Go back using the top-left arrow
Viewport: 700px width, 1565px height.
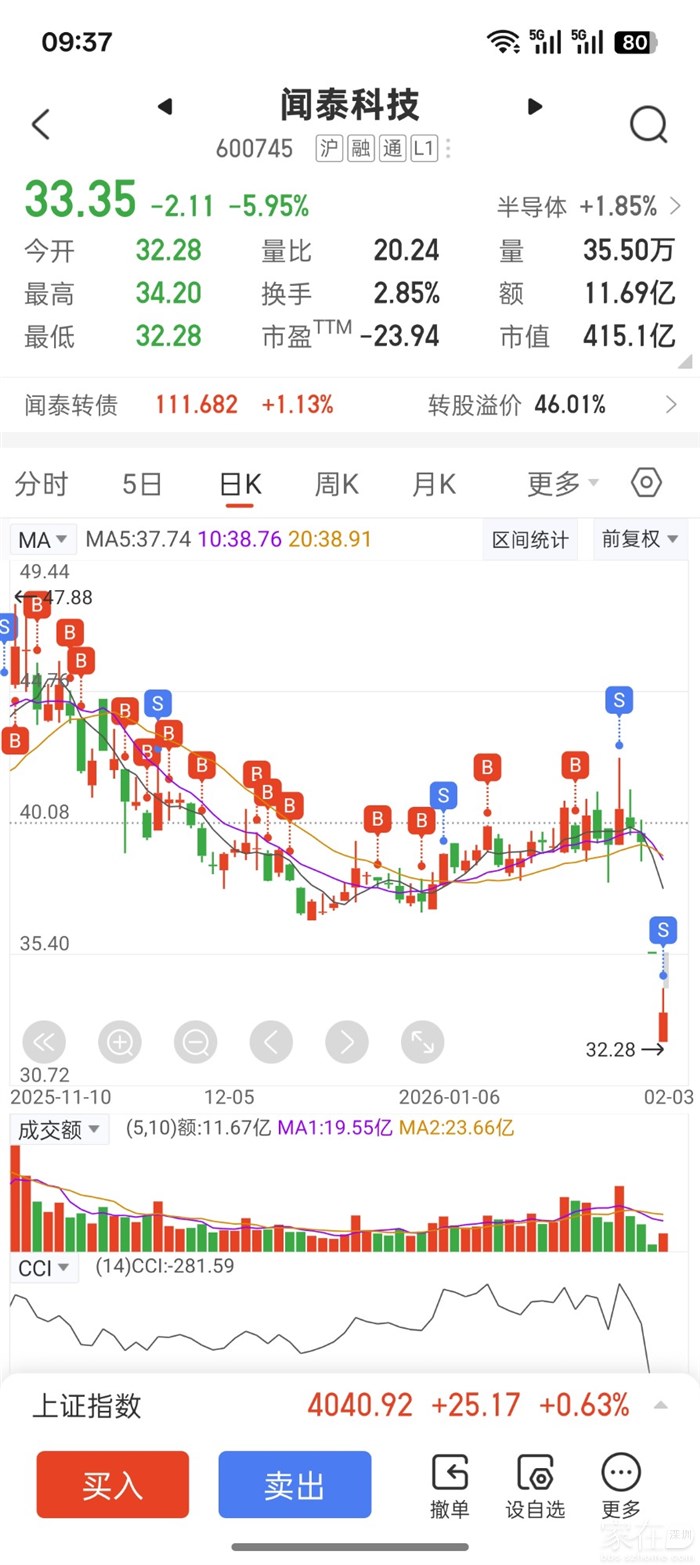pyautogui.click(x=40, y=125)
